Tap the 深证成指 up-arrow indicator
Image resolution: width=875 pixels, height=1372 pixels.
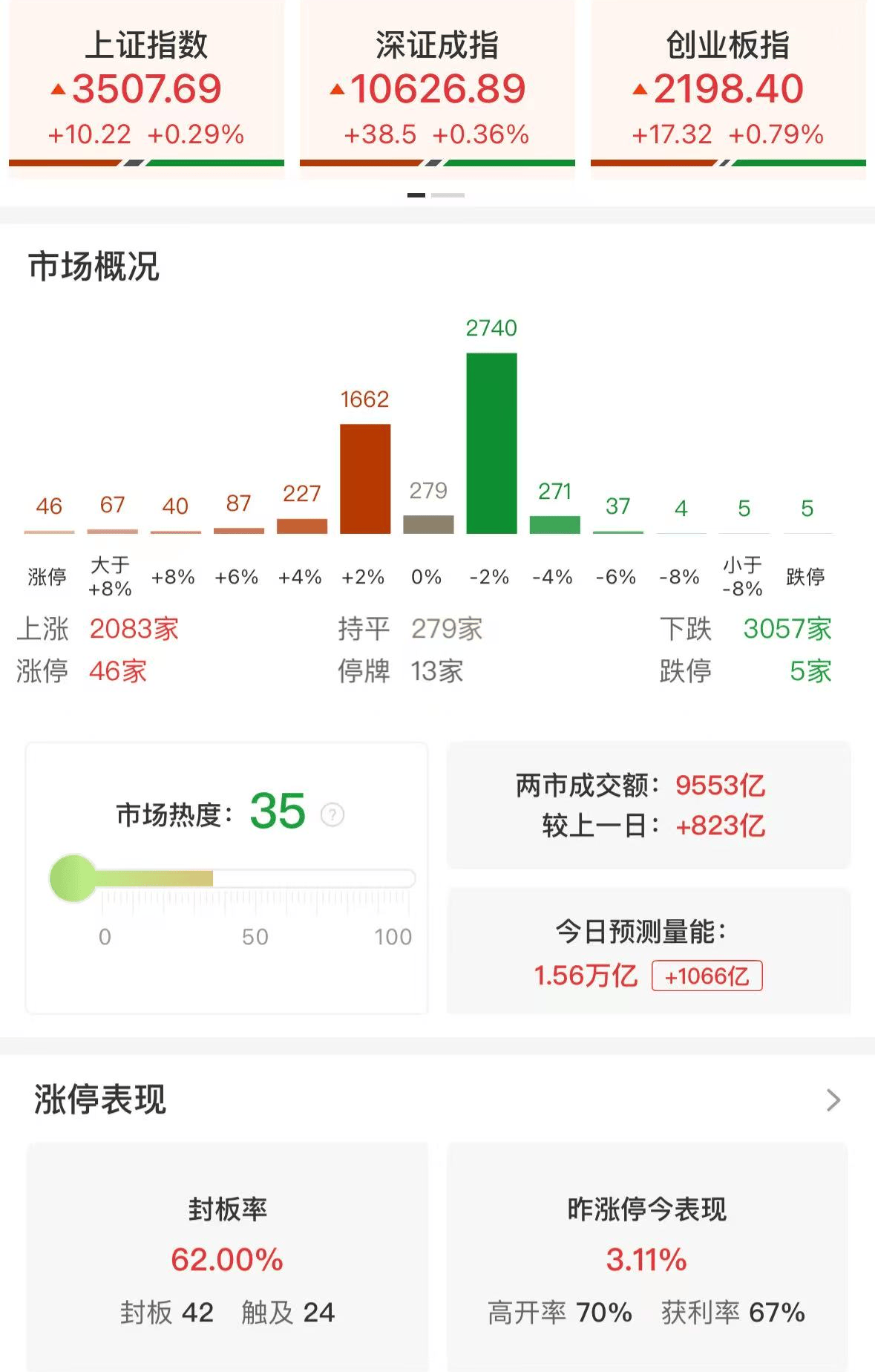point(338,88)
